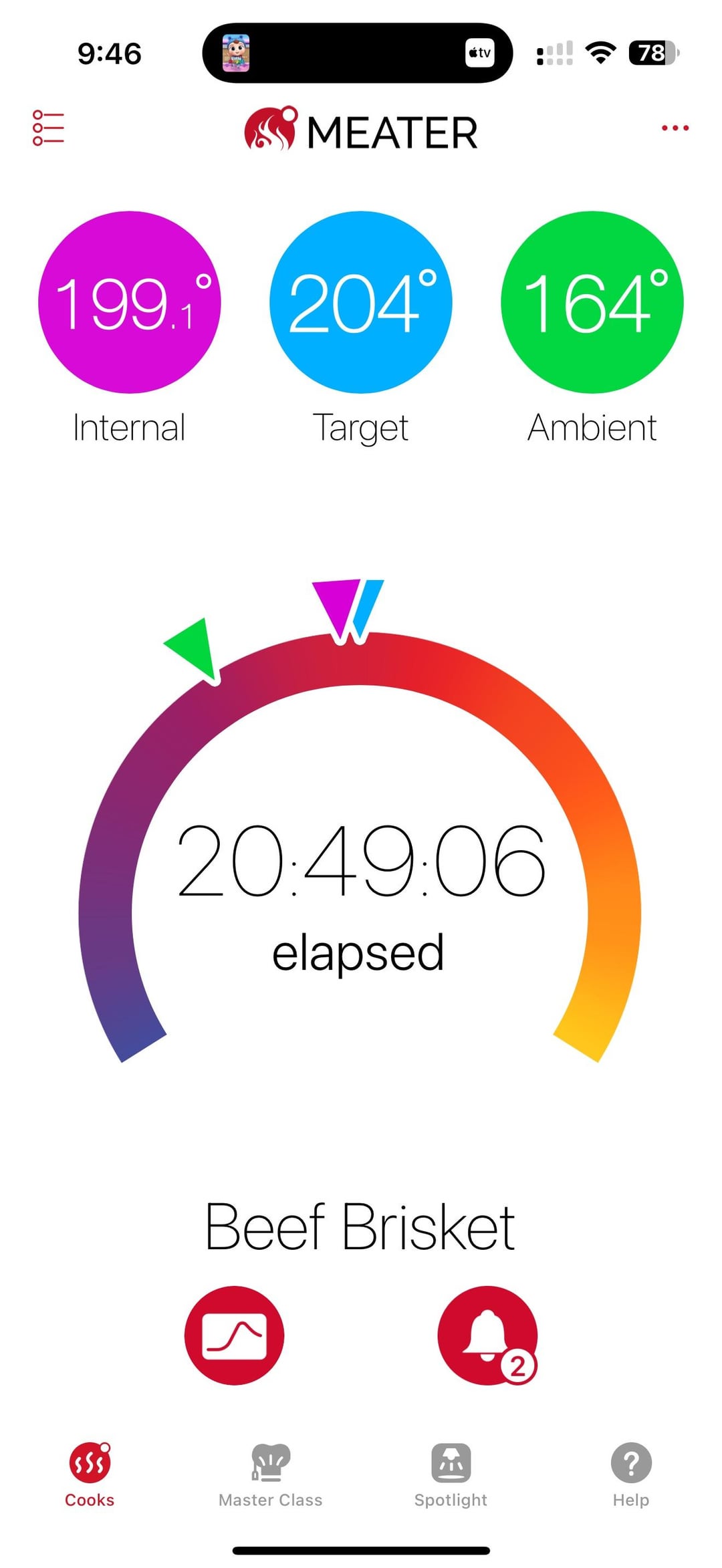Tap the Apple TV activity in Dynamic Island

coord(479,53)
